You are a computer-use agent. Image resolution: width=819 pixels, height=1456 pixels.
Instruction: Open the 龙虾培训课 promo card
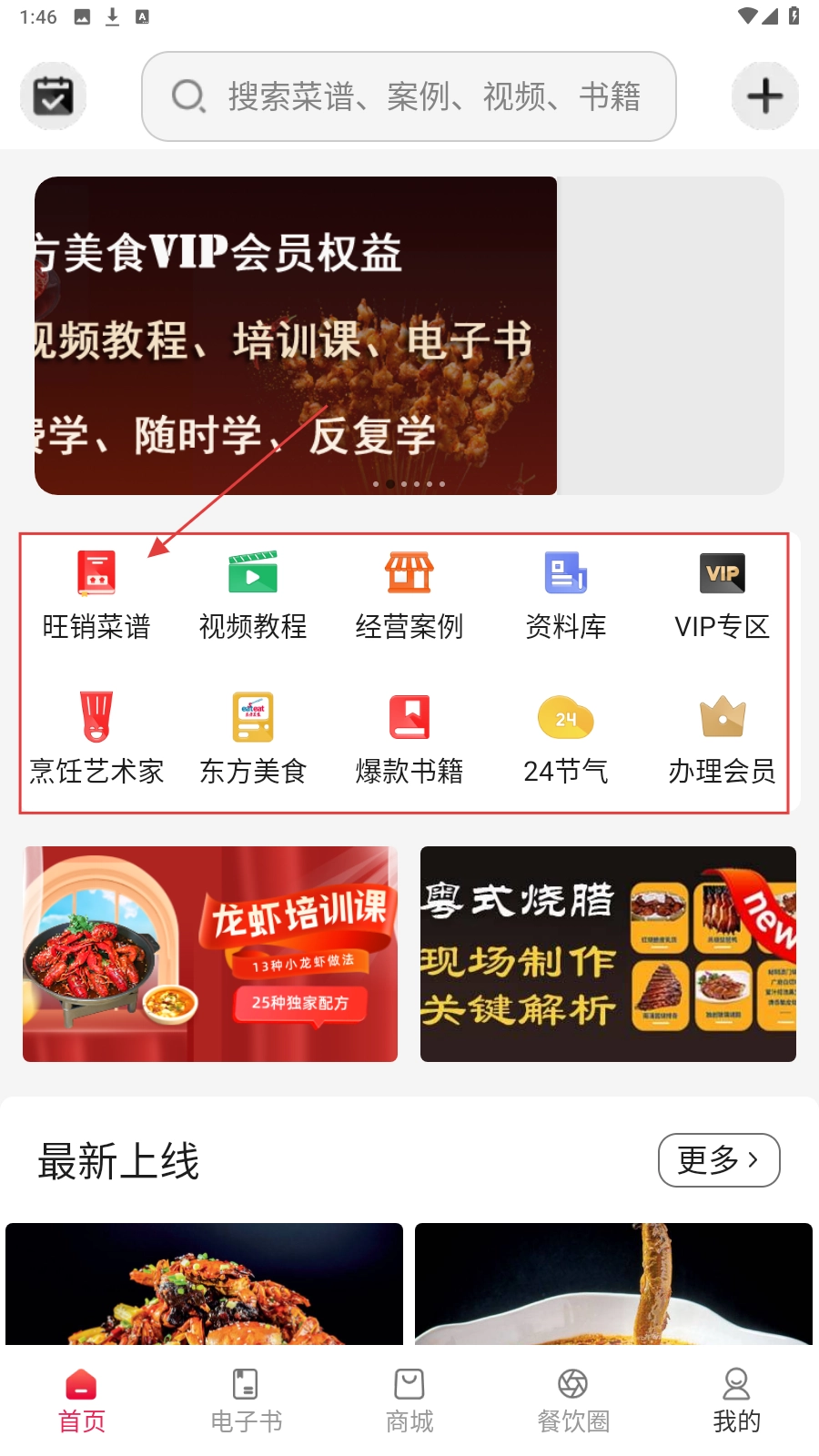point(210,954)
